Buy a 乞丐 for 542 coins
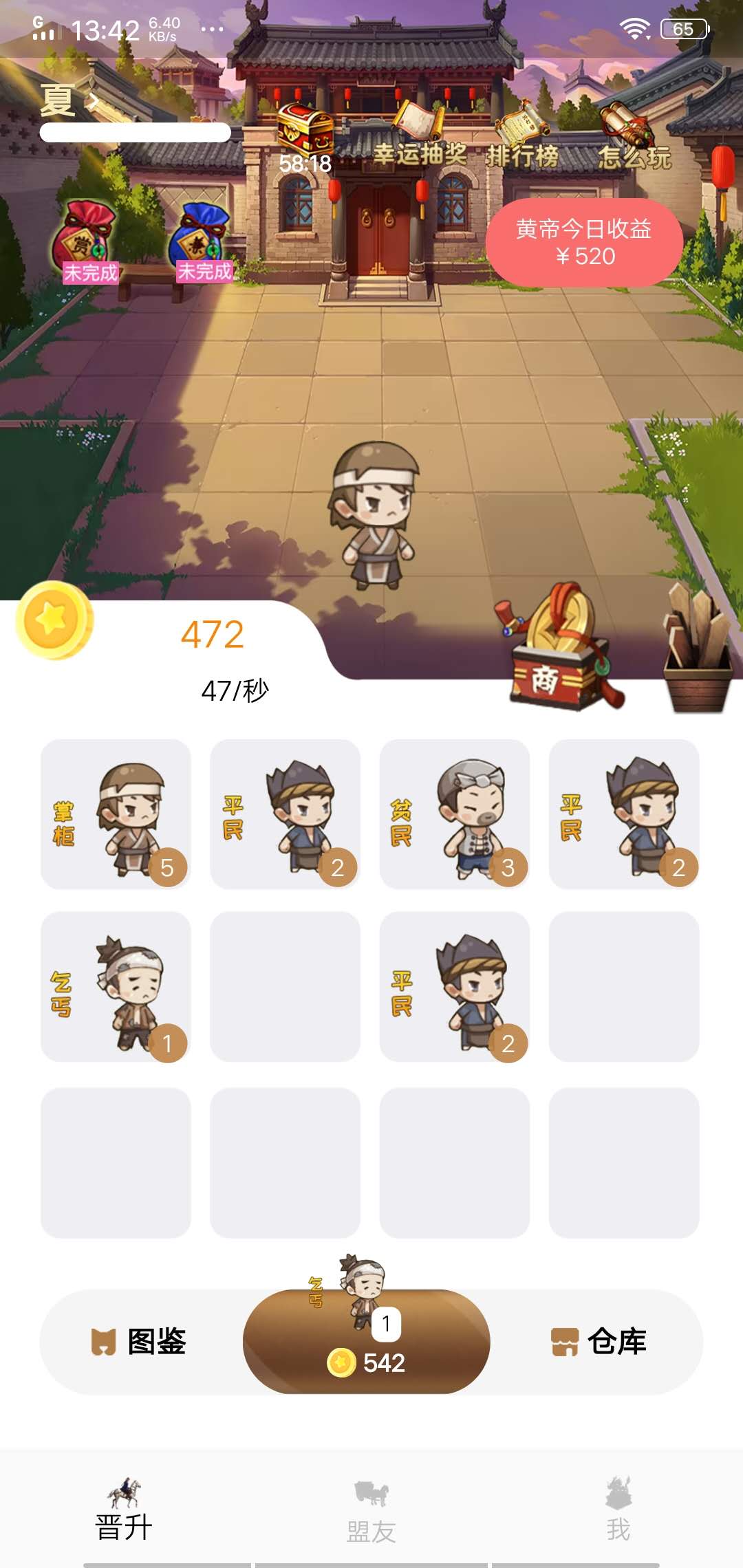743x1568 pixels. tap(366, 1342)
